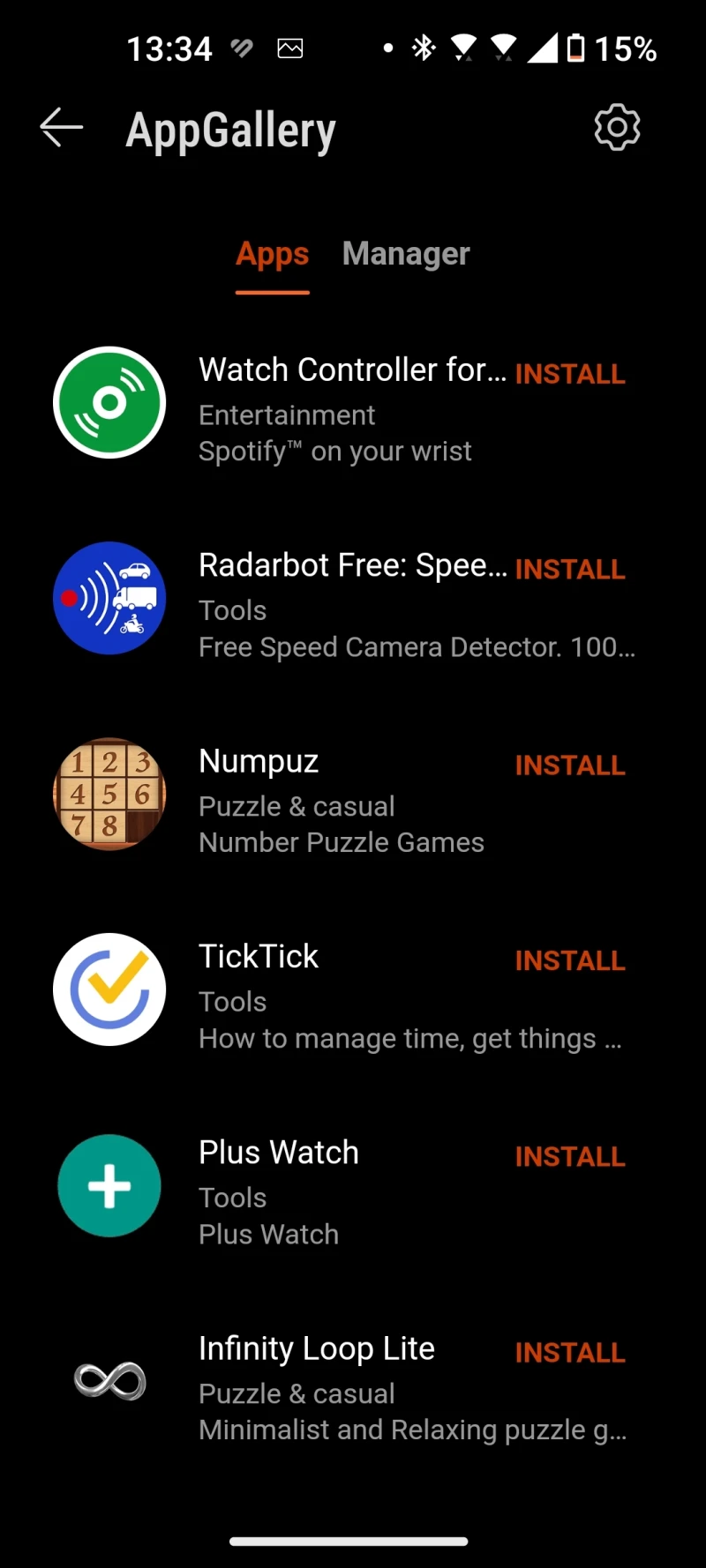Go back using the arrow icon
Viewport: 706px width, 1568px height.
pyautogui.click(x=62, y=129)
